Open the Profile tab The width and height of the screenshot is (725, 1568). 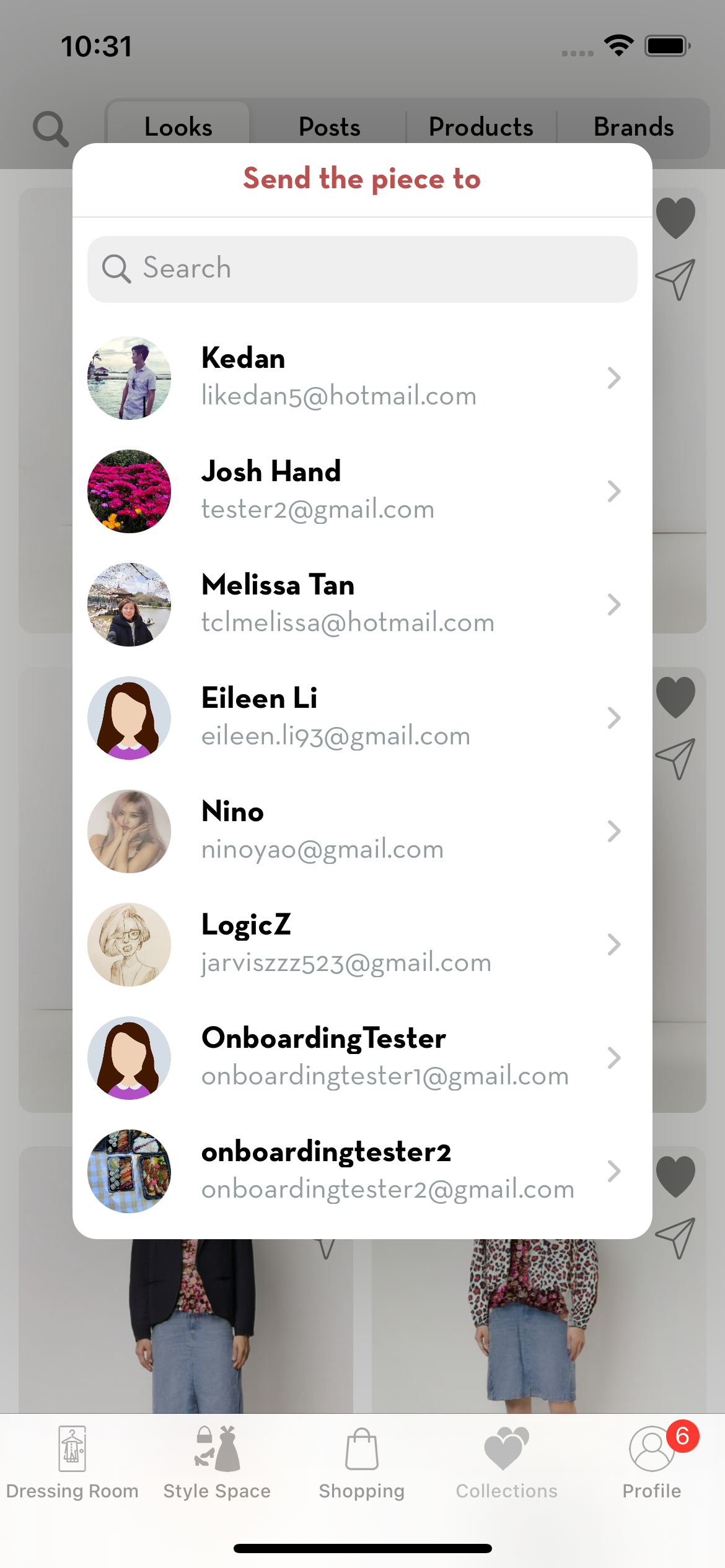651,1463
